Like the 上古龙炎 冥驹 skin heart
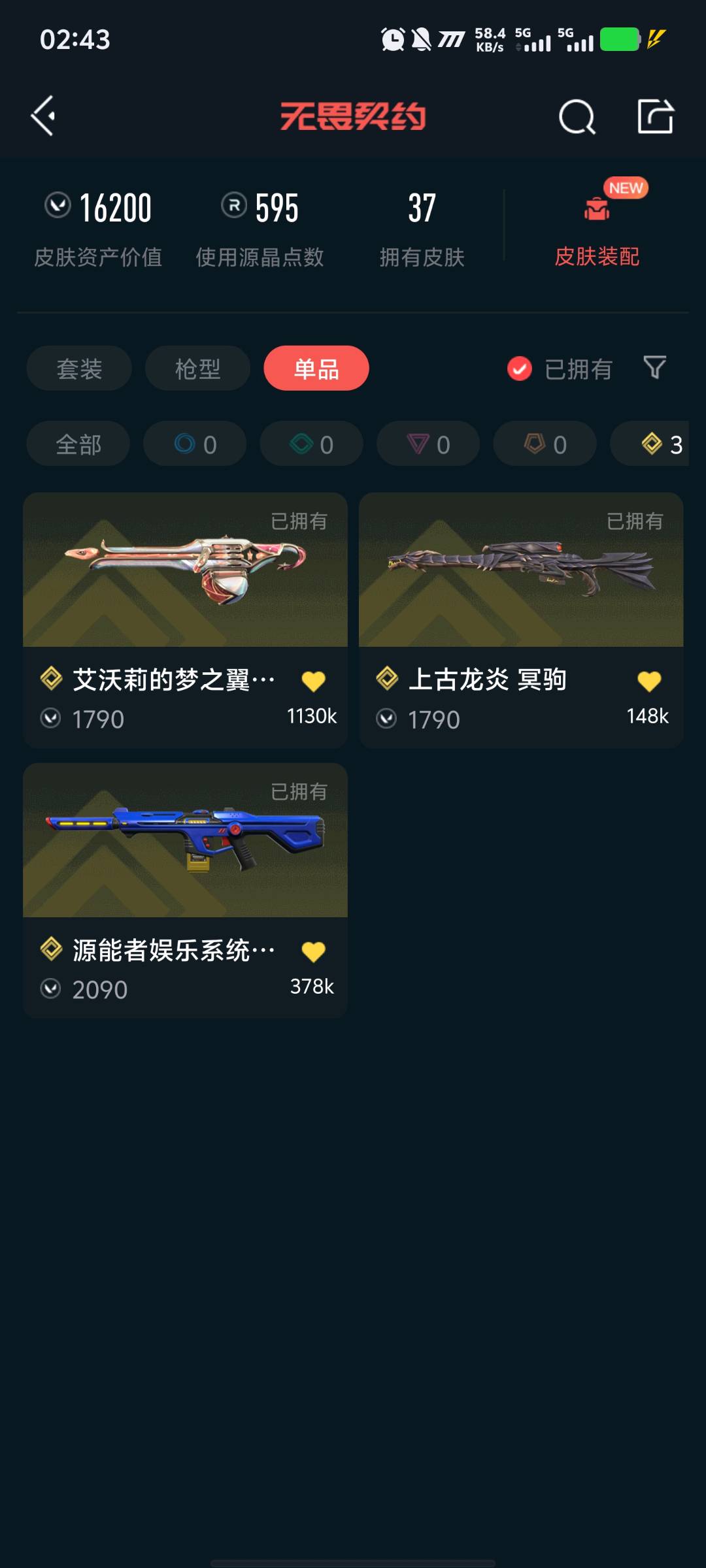706x1568 pixels. [x=649, y=681]
